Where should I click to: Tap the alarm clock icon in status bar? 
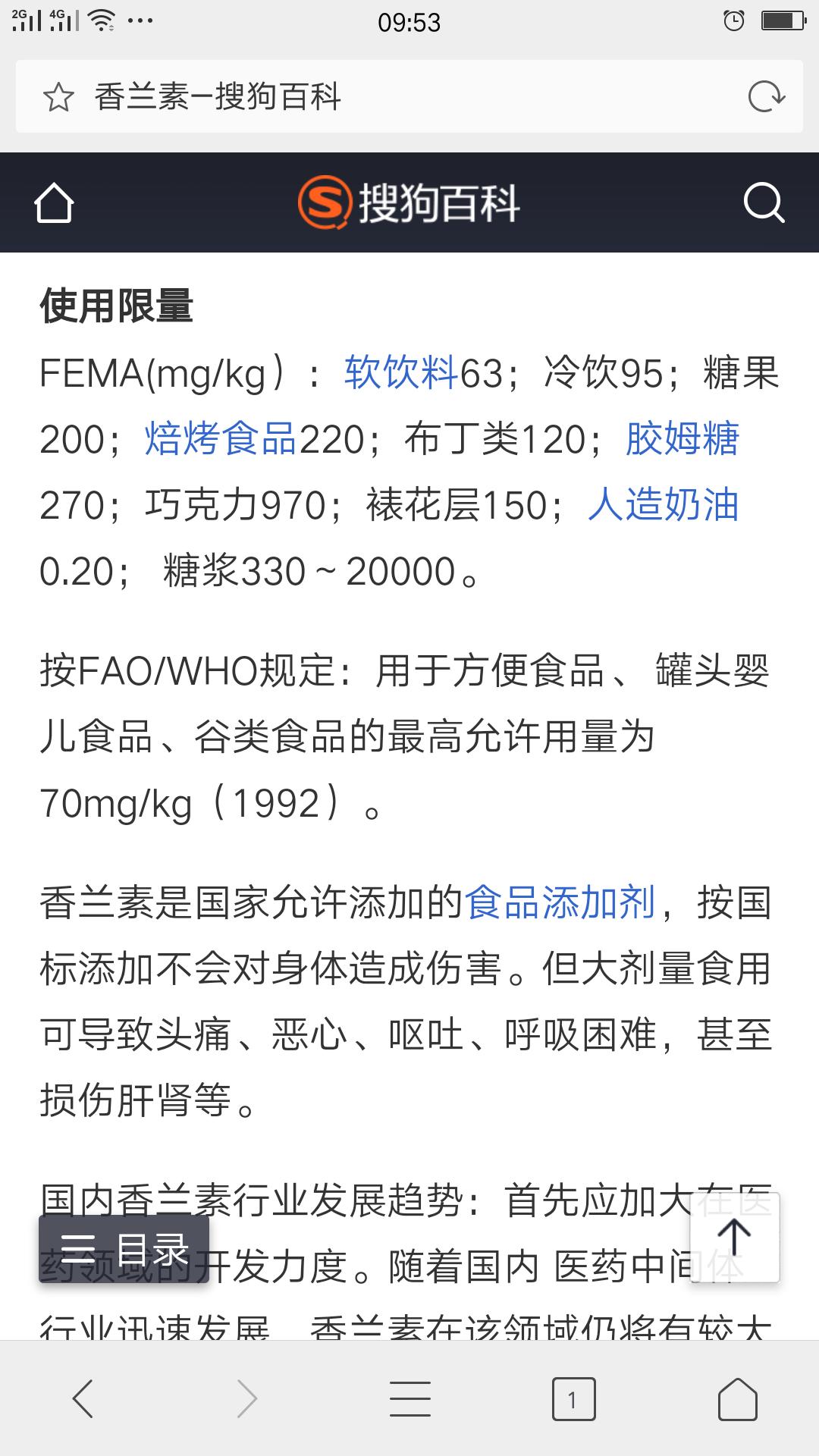pos(733,21)
